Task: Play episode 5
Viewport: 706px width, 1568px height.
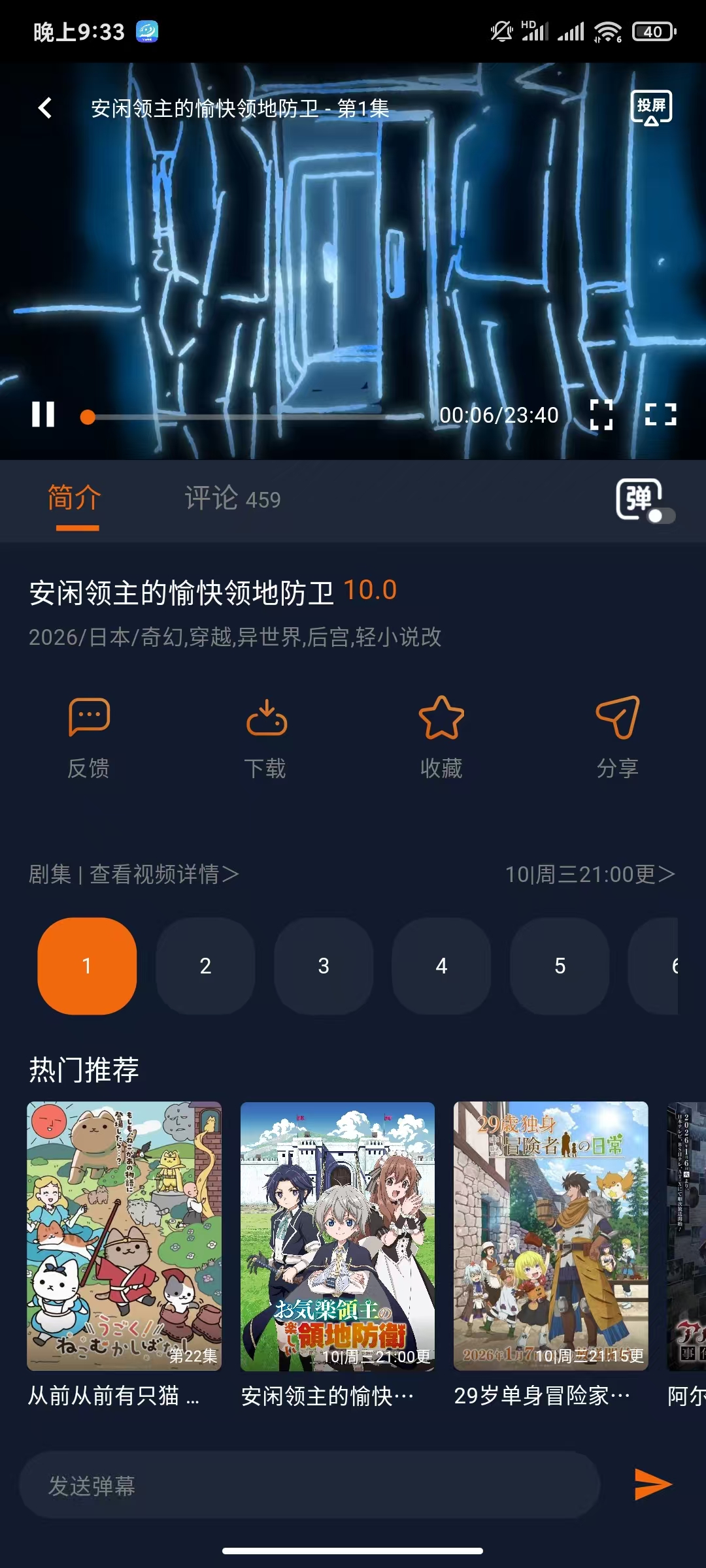Action: tap(560, 966)
